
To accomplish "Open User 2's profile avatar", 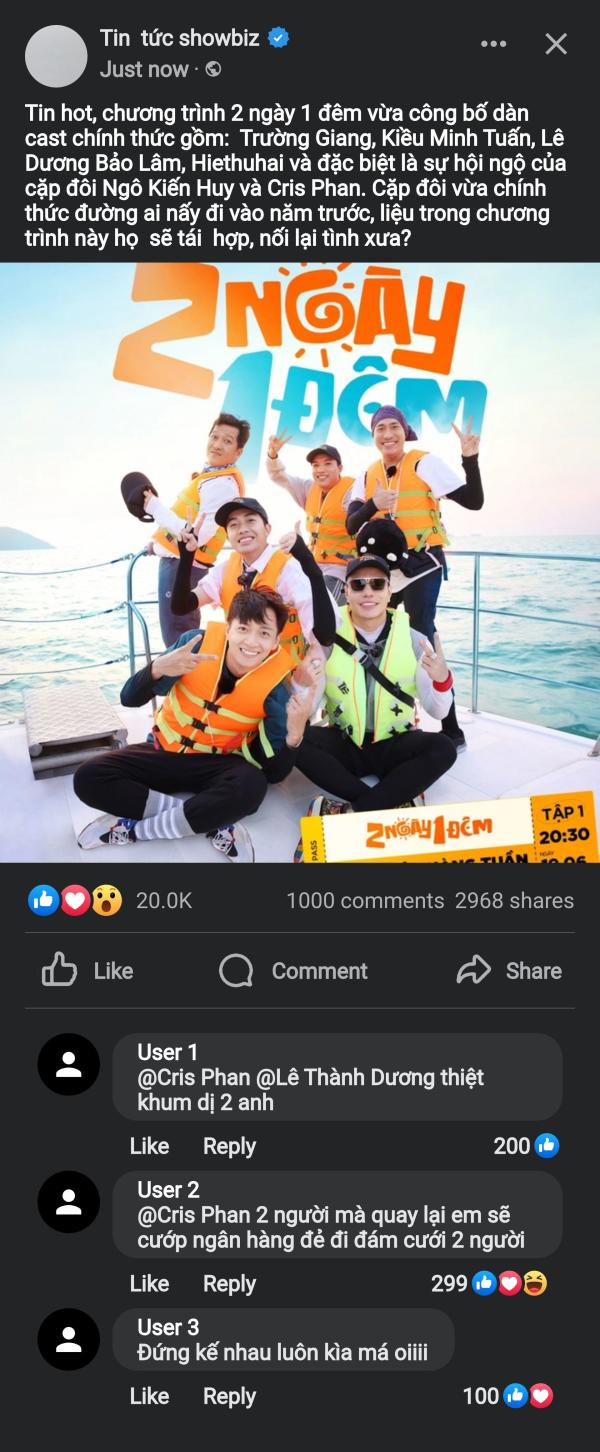I will [68, 1202].
